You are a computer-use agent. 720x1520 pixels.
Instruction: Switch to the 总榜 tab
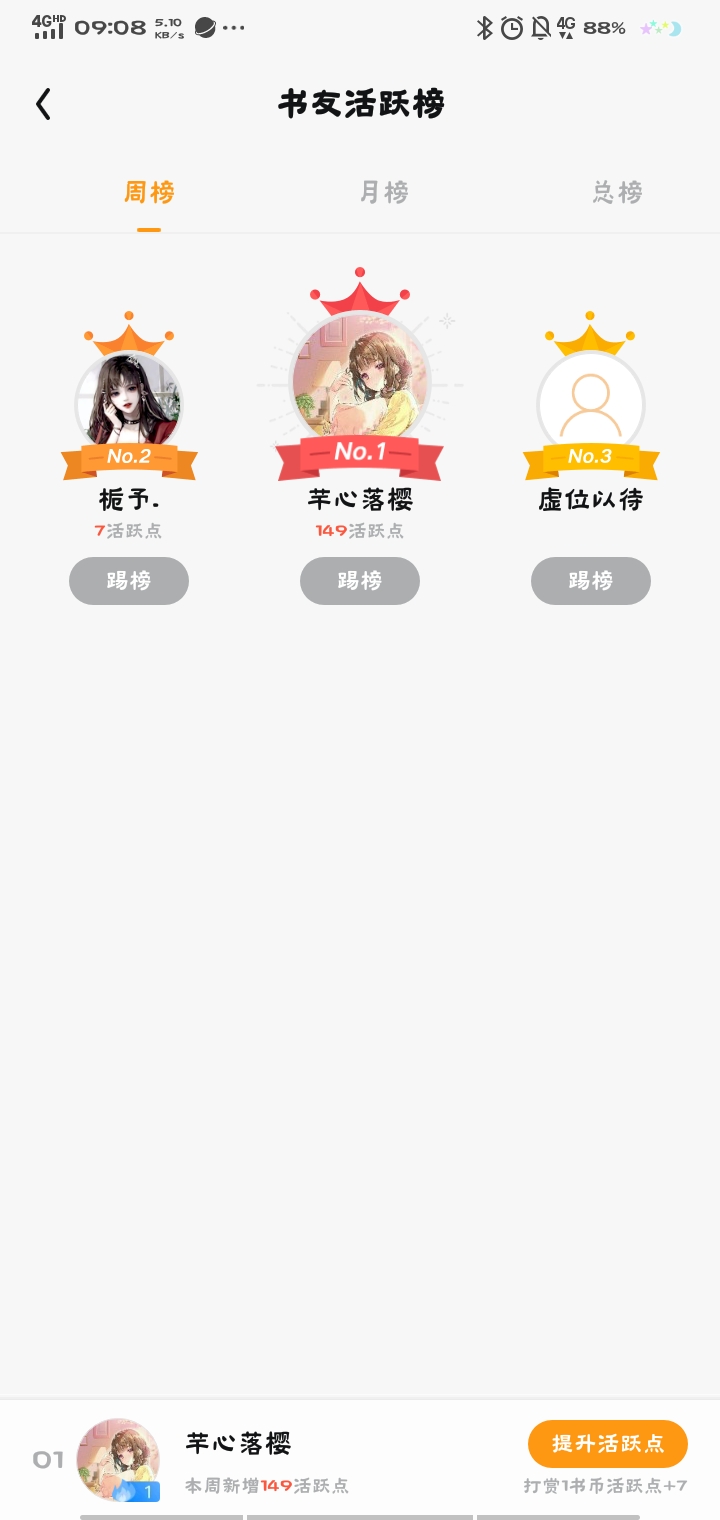(617, 192)
